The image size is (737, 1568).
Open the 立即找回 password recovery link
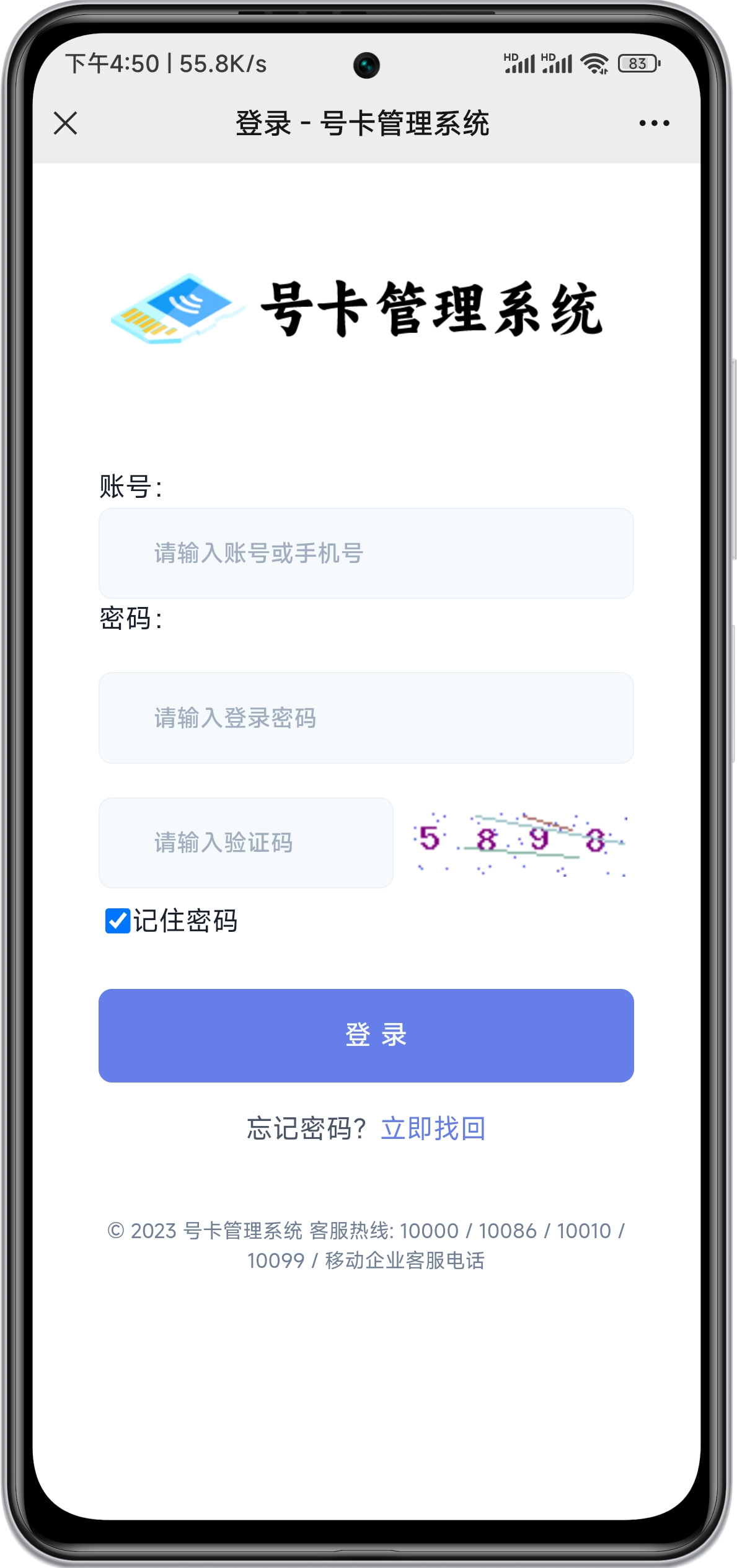point(433,1128)
